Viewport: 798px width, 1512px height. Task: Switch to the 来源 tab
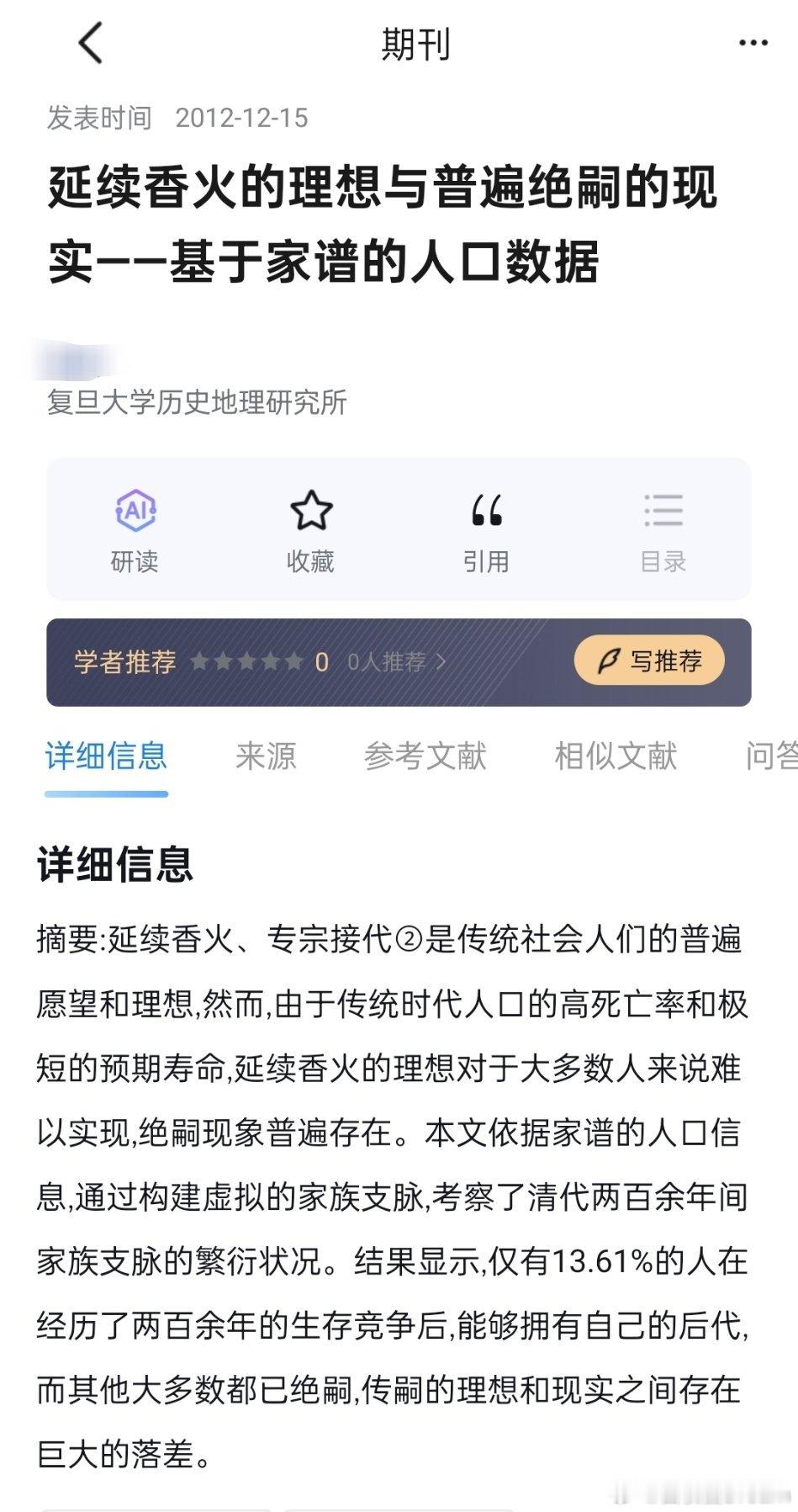[x=266, y=756]
